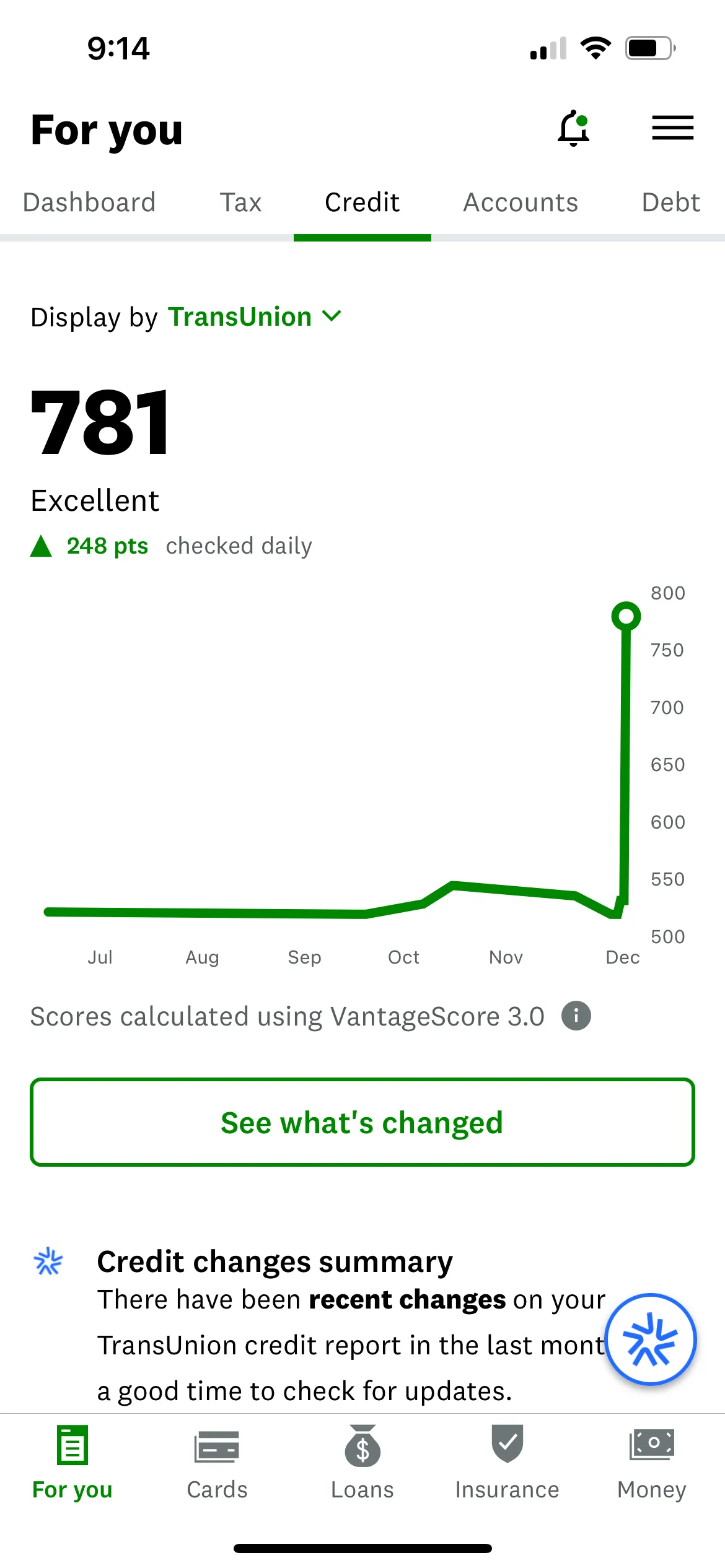725x1568 pixels.
Task: Switch to the Tax tab
Action: [240, 203]
